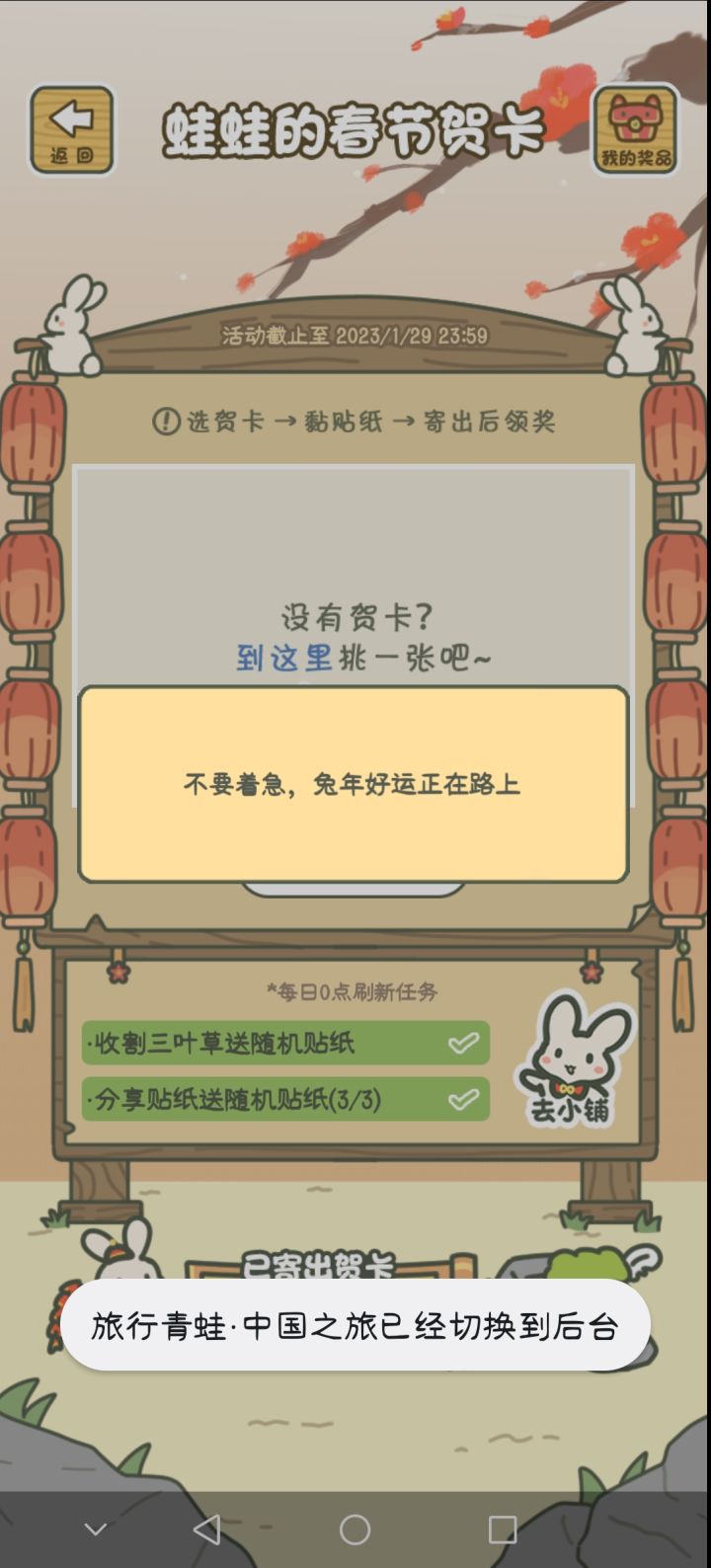Select the 分享贴纸送随机贴纸 task row
This screenshot has height=1568, width=711.
point(257,1099)
